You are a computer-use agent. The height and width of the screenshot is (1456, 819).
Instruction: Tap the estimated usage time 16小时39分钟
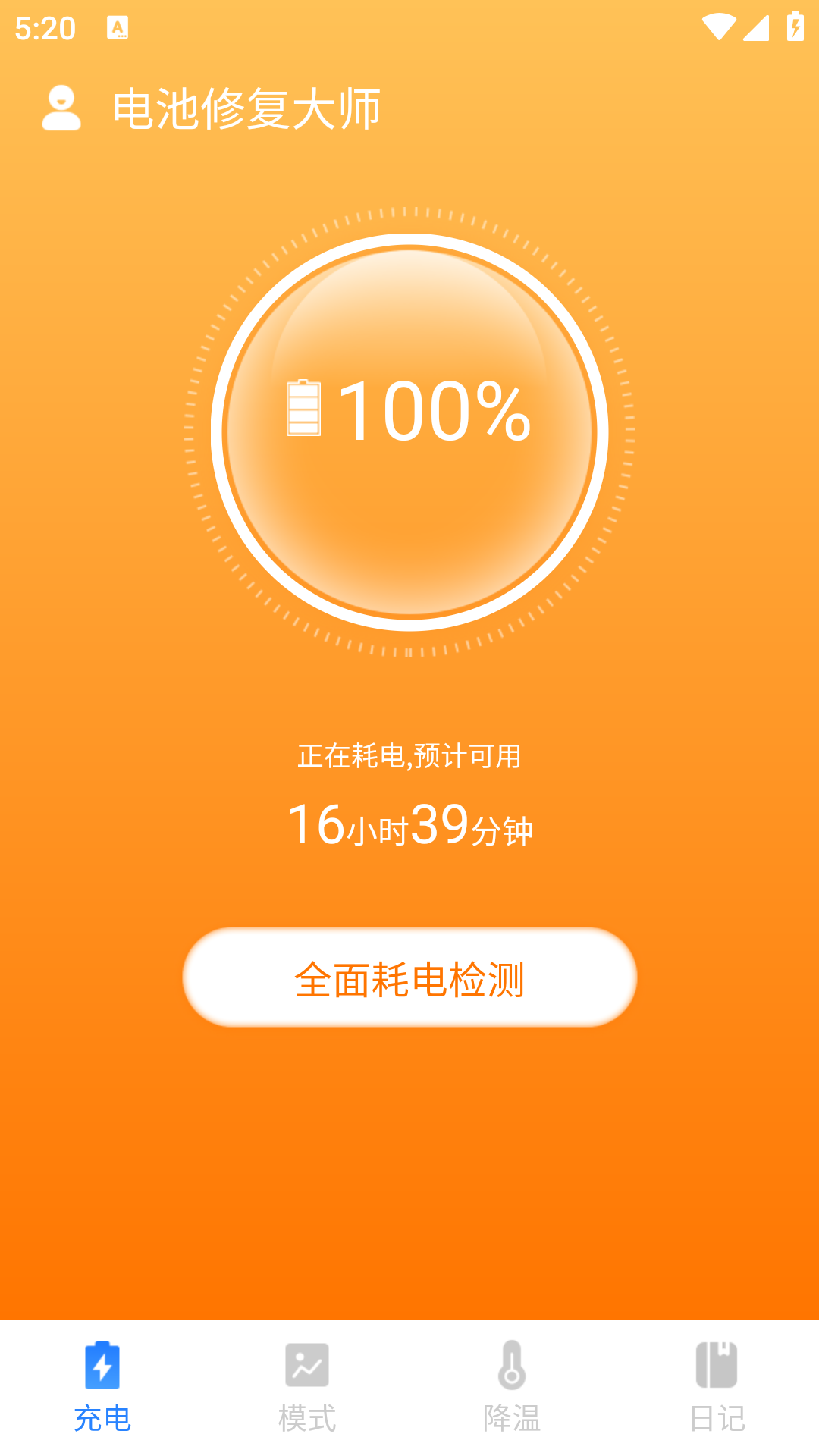pyautogui.click(x=409, y=827)
